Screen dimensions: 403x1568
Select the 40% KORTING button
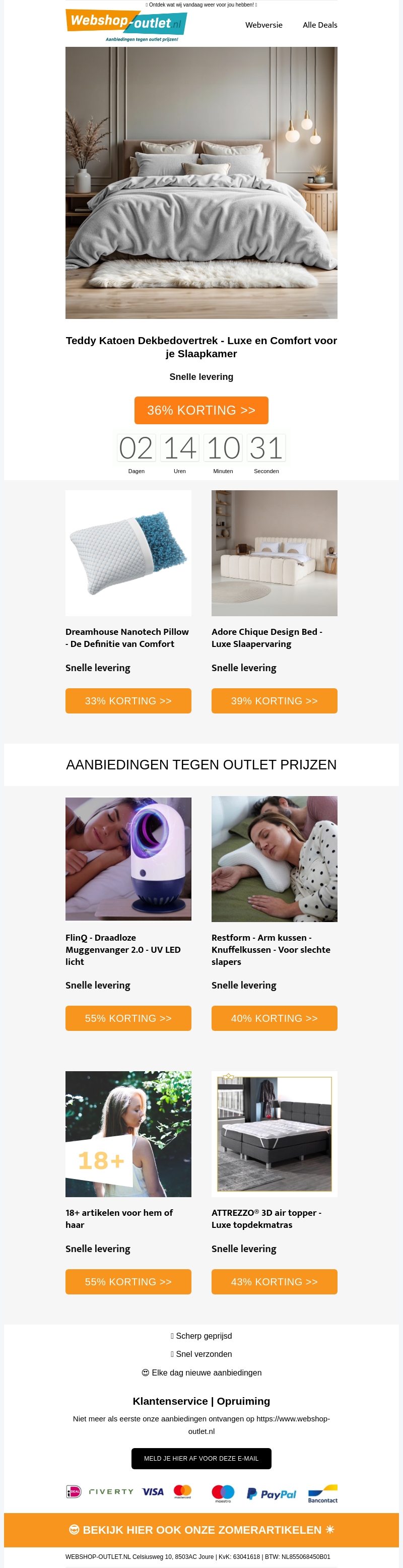coord(274,1018)
